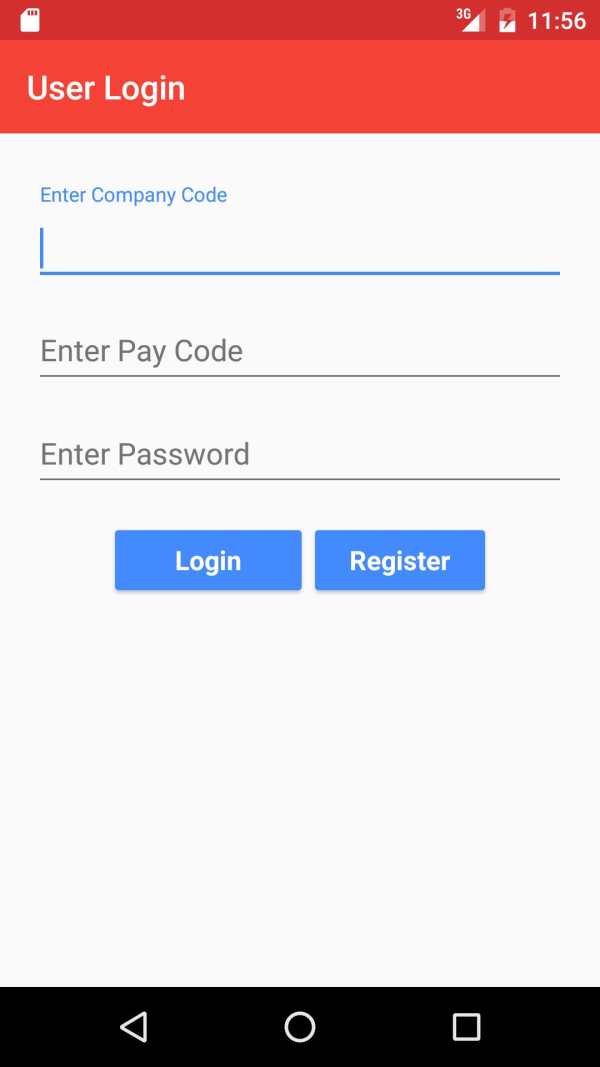The width and height of the screenshot is (600, 1067).
Task: Select the Enter Pay Code field
Action: (299, 352)
